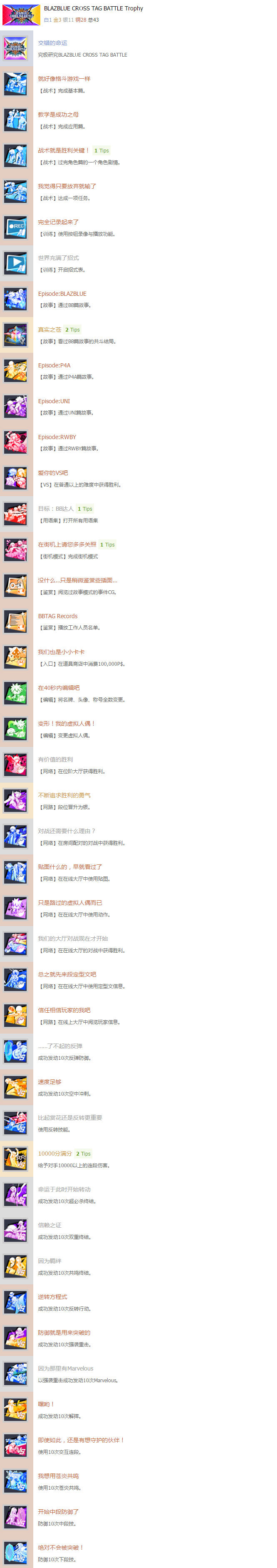Viewport: 277px width, 1568px height.
Task: View 2 Tips beside 真实之苍
Action: [72, 329]
